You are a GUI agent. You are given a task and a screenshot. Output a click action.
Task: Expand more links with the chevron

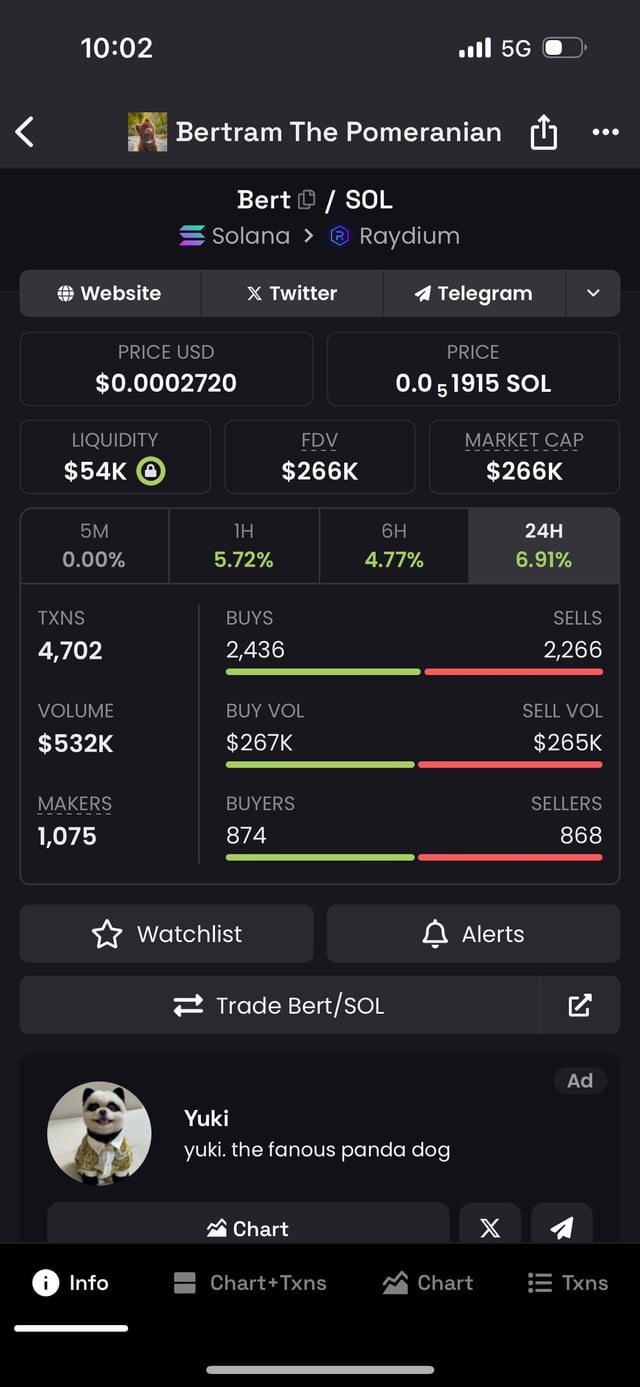[593, 293]
